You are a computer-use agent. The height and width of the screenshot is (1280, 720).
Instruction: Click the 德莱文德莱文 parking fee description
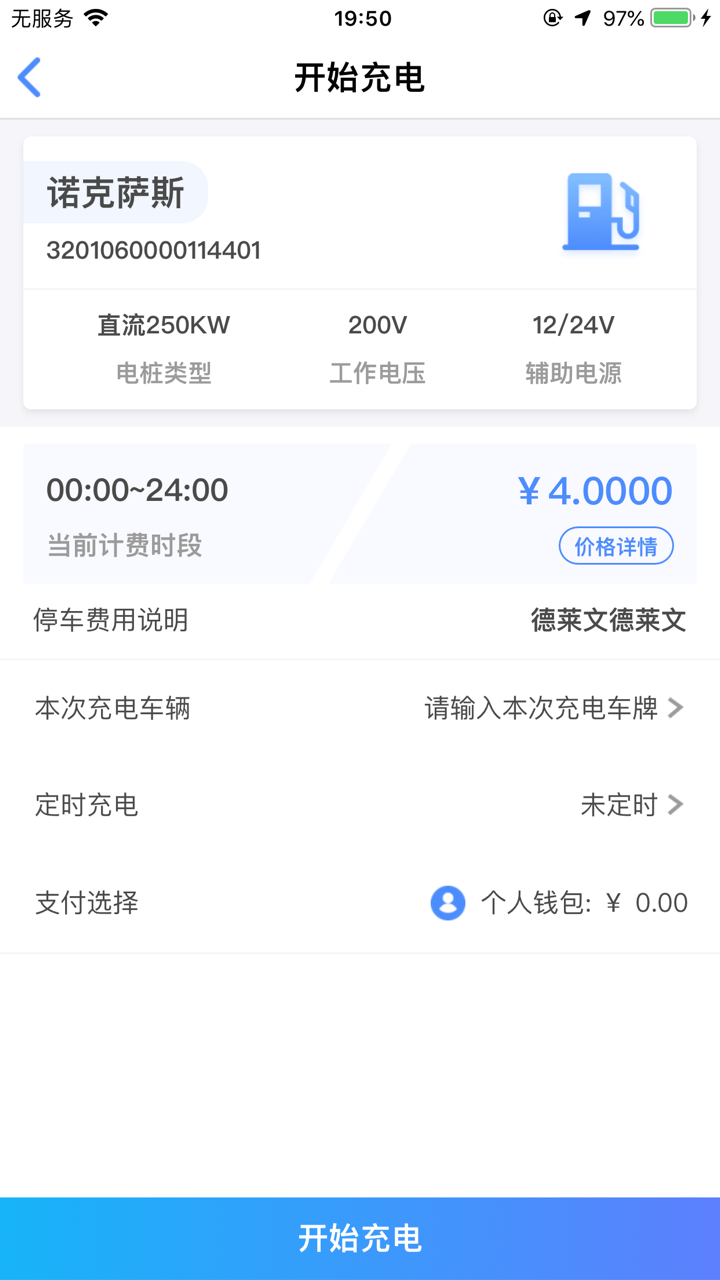click(607, 620)
